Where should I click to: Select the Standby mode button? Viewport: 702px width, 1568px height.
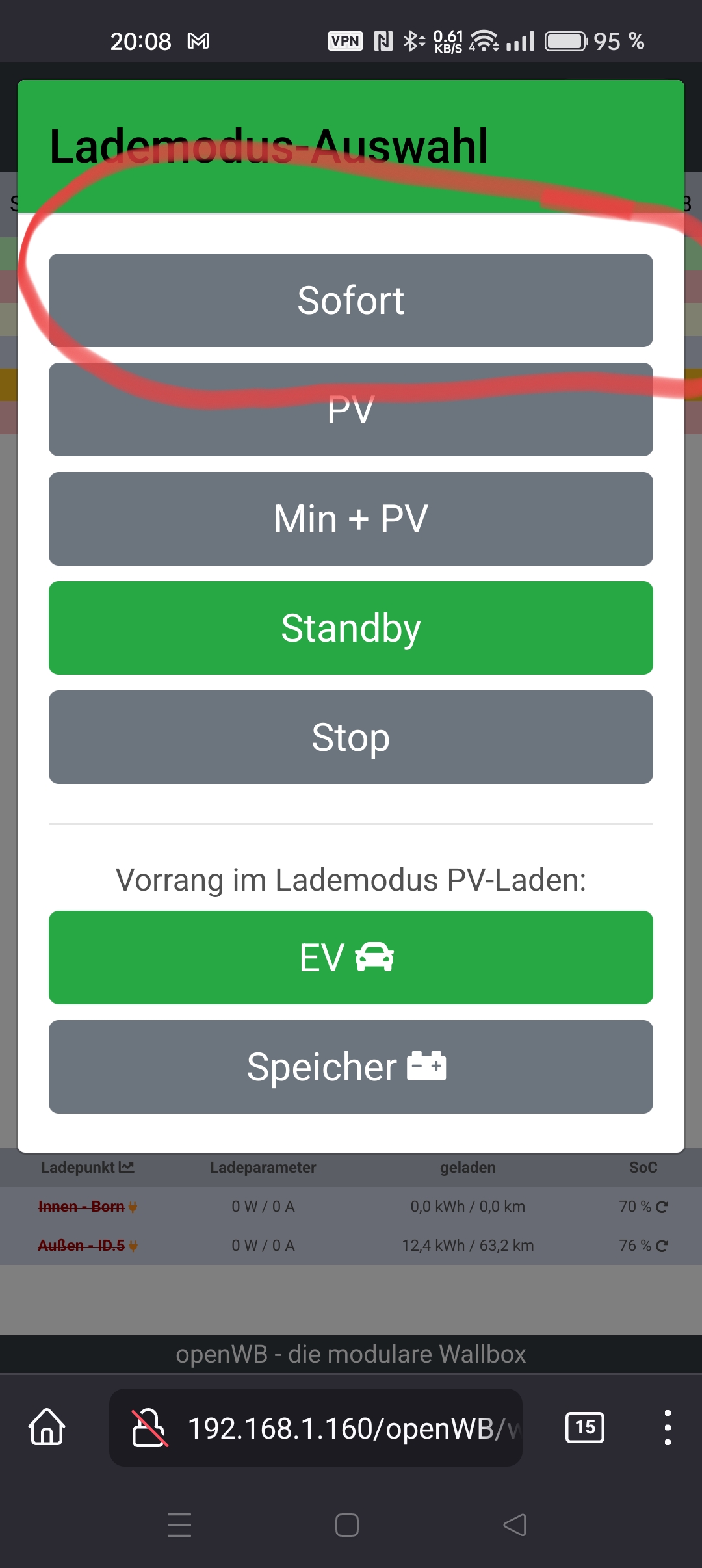[x=351, y=628]
